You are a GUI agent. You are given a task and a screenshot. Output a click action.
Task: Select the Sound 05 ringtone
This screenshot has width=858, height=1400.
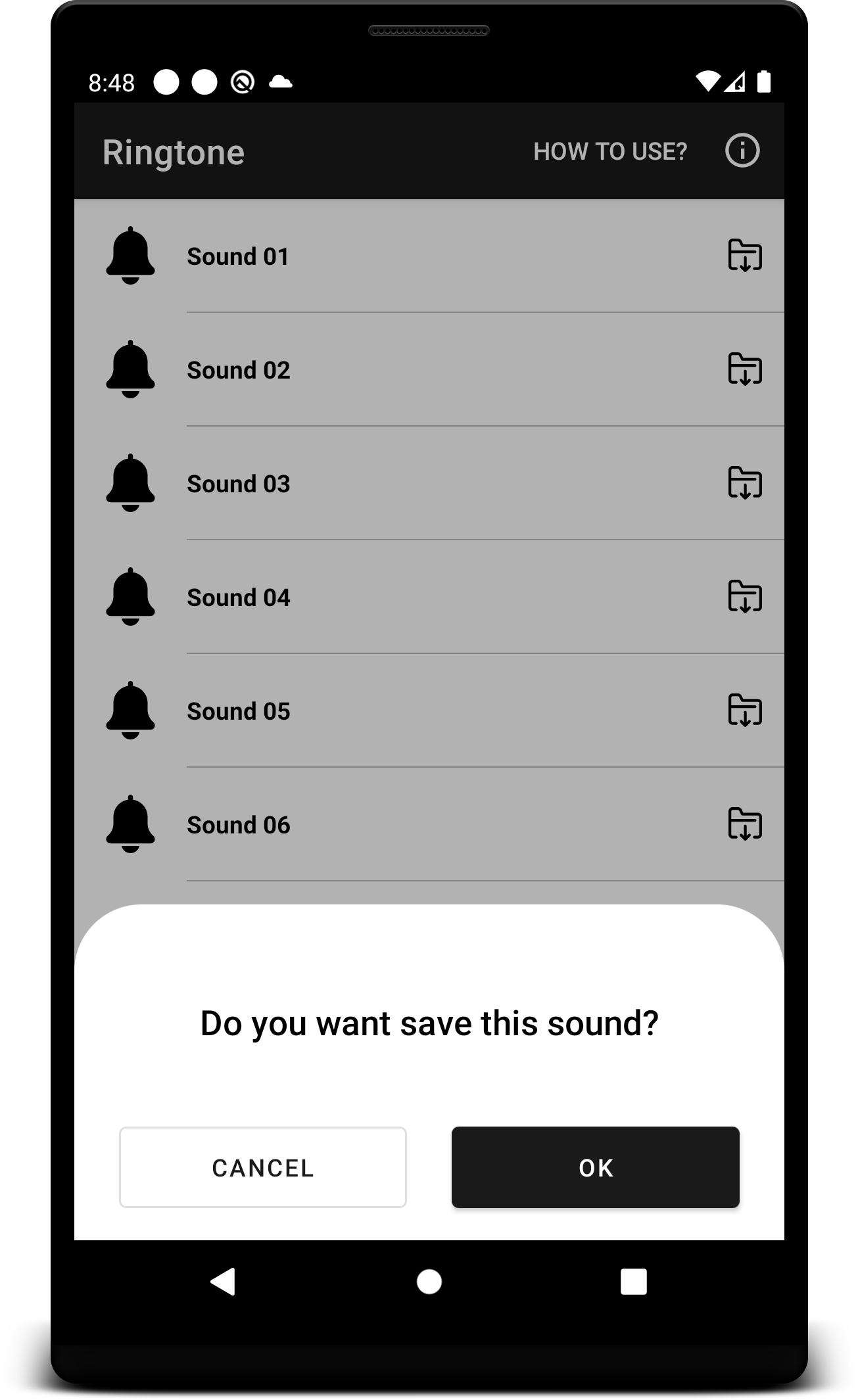[x=238, y=711]
